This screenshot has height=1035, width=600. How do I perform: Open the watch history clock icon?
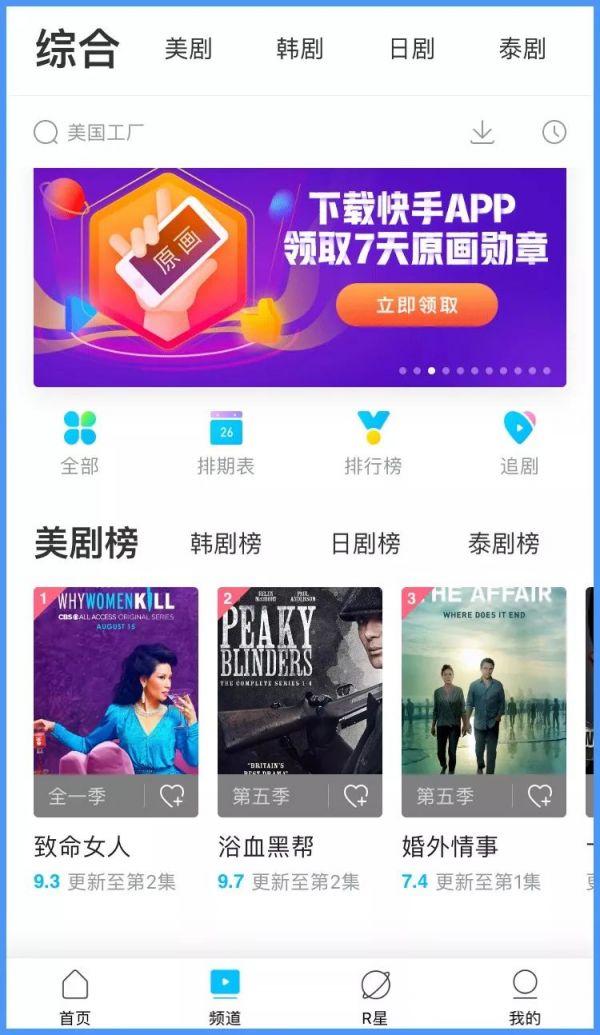click(553, 132)
